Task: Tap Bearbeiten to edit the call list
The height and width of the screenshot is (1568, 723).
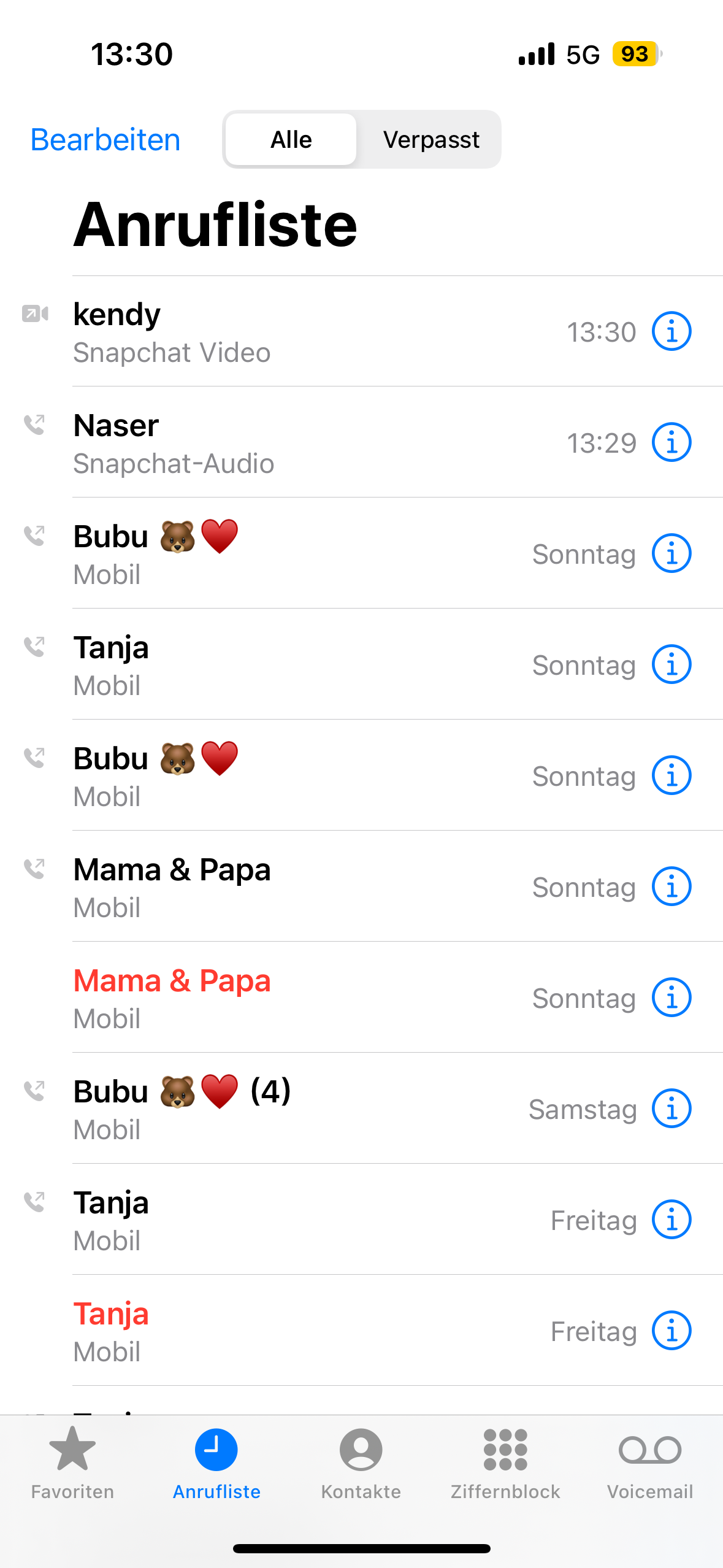Action: click(105, 140)
